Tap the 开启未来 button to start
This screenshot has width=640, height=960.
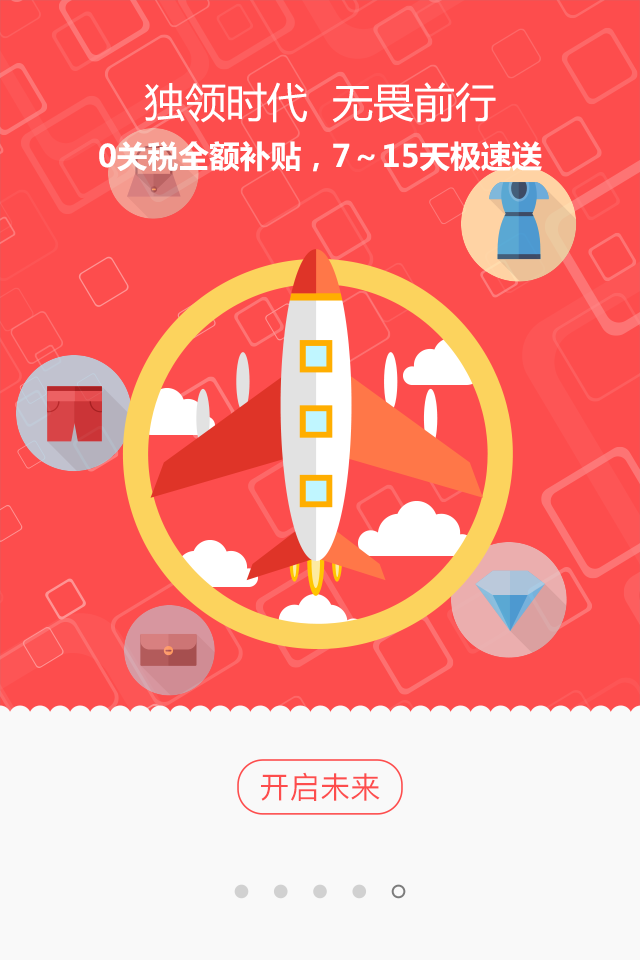pos(320,787)
